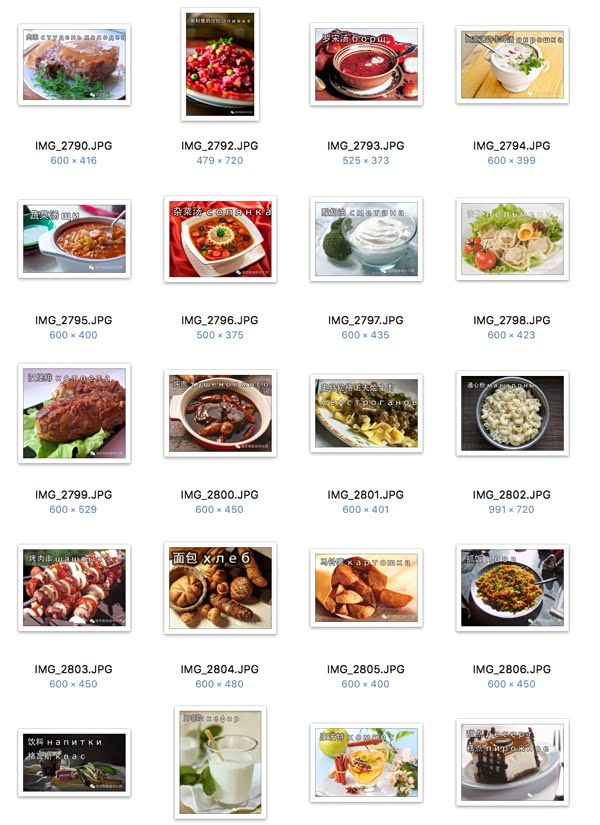View IMG_2806.JPG pilaf image
The width and height of the screenshot is (600, 825).
(x=512, y=588)
